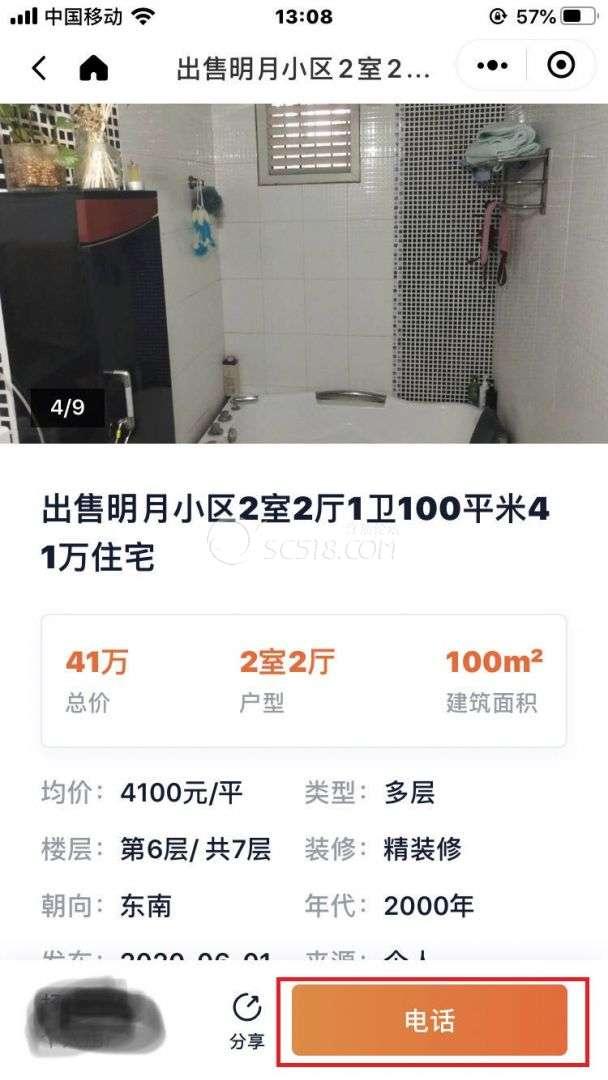Call the seller via 电话 button
Screen dimensions: 608x1080
click(429, 1020)
